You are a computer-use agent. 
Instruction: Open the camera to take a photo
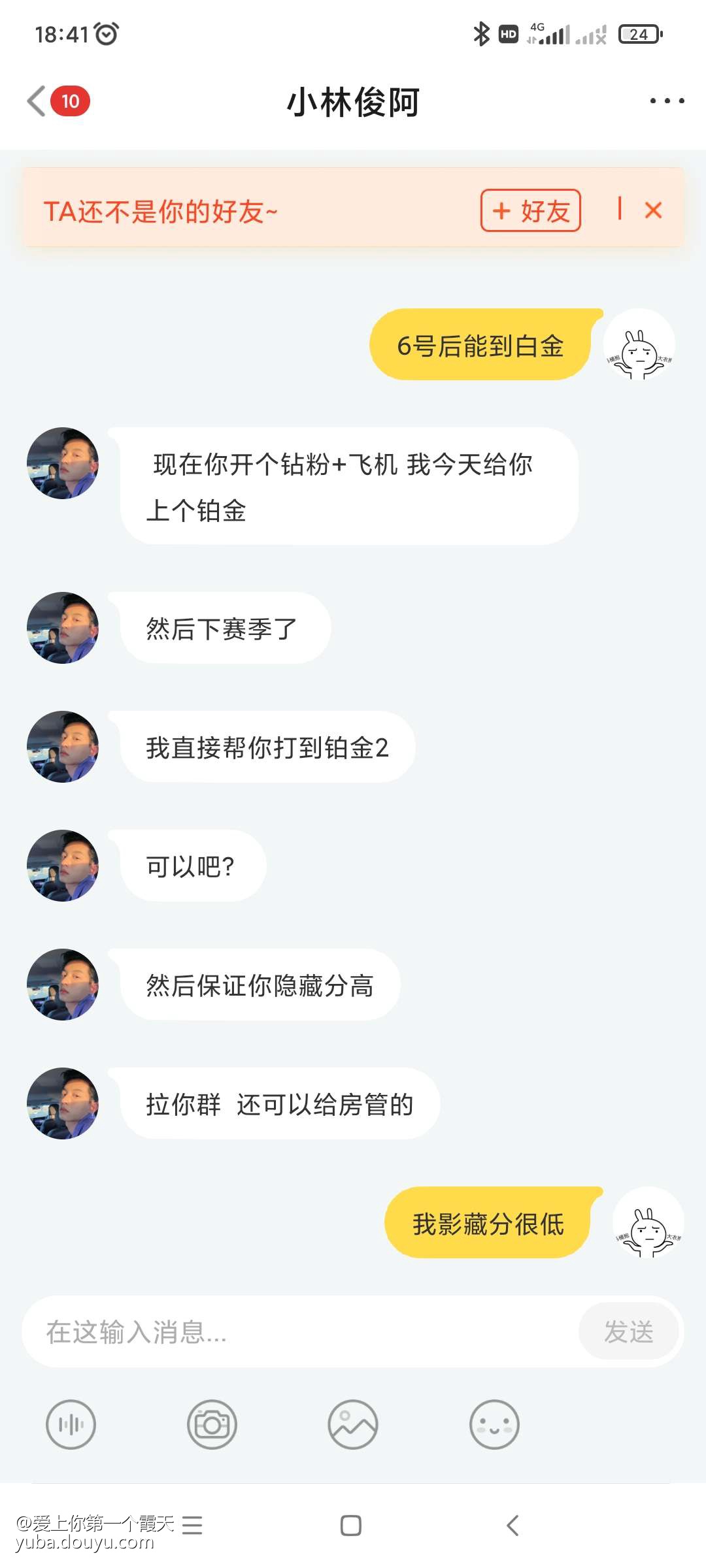click(x=212, y=1424)
